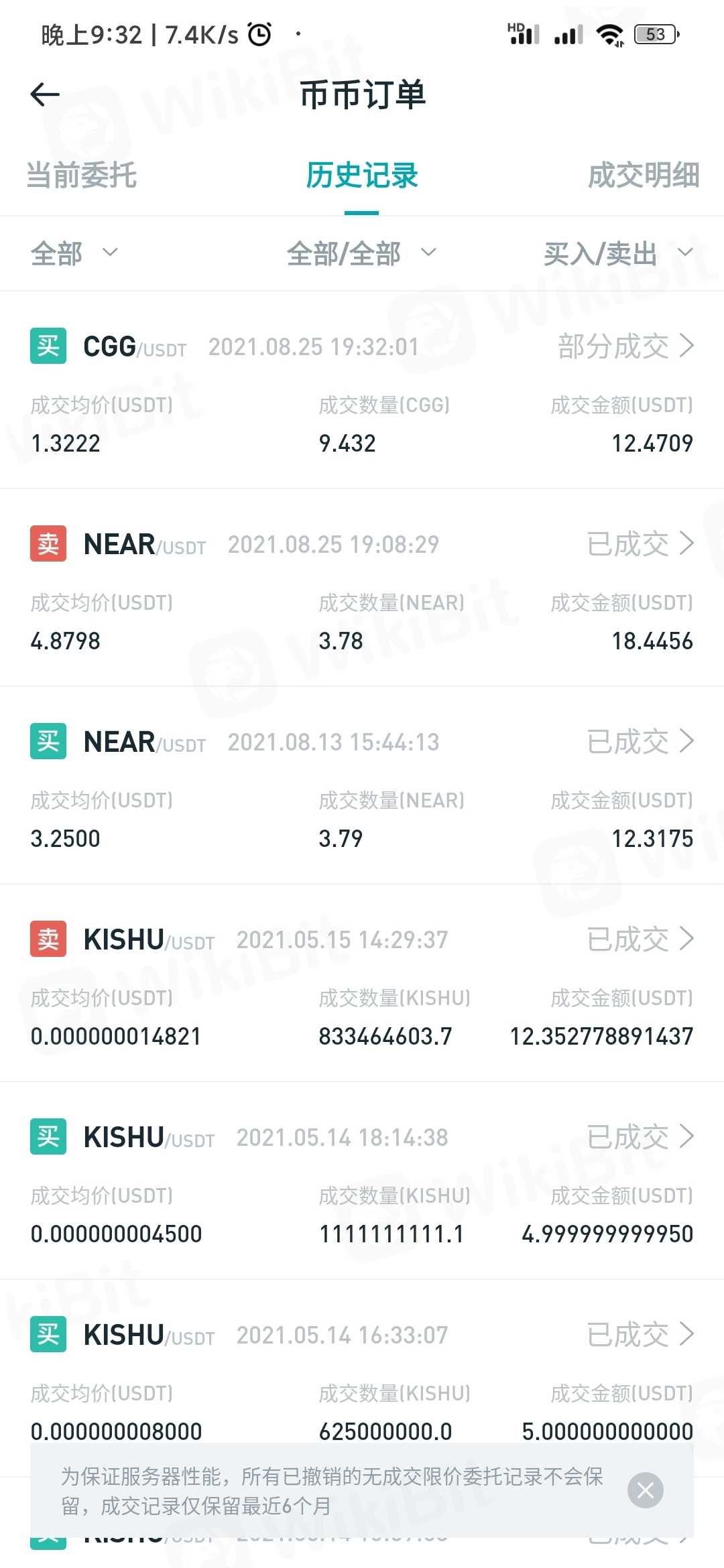
Task: Open the KISHU/USDT sell order from 2021.05.15
Action: [x=640, y=939]
